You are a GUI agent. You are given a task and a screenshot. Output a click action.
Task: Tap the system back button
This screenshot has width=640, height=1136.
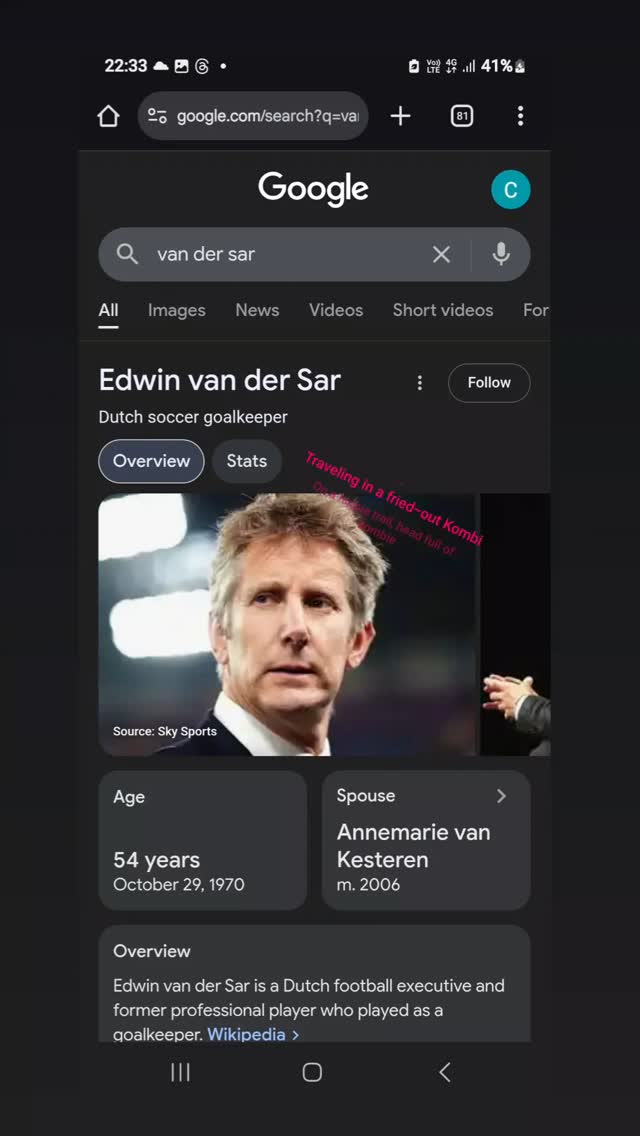pos(445,1072)
